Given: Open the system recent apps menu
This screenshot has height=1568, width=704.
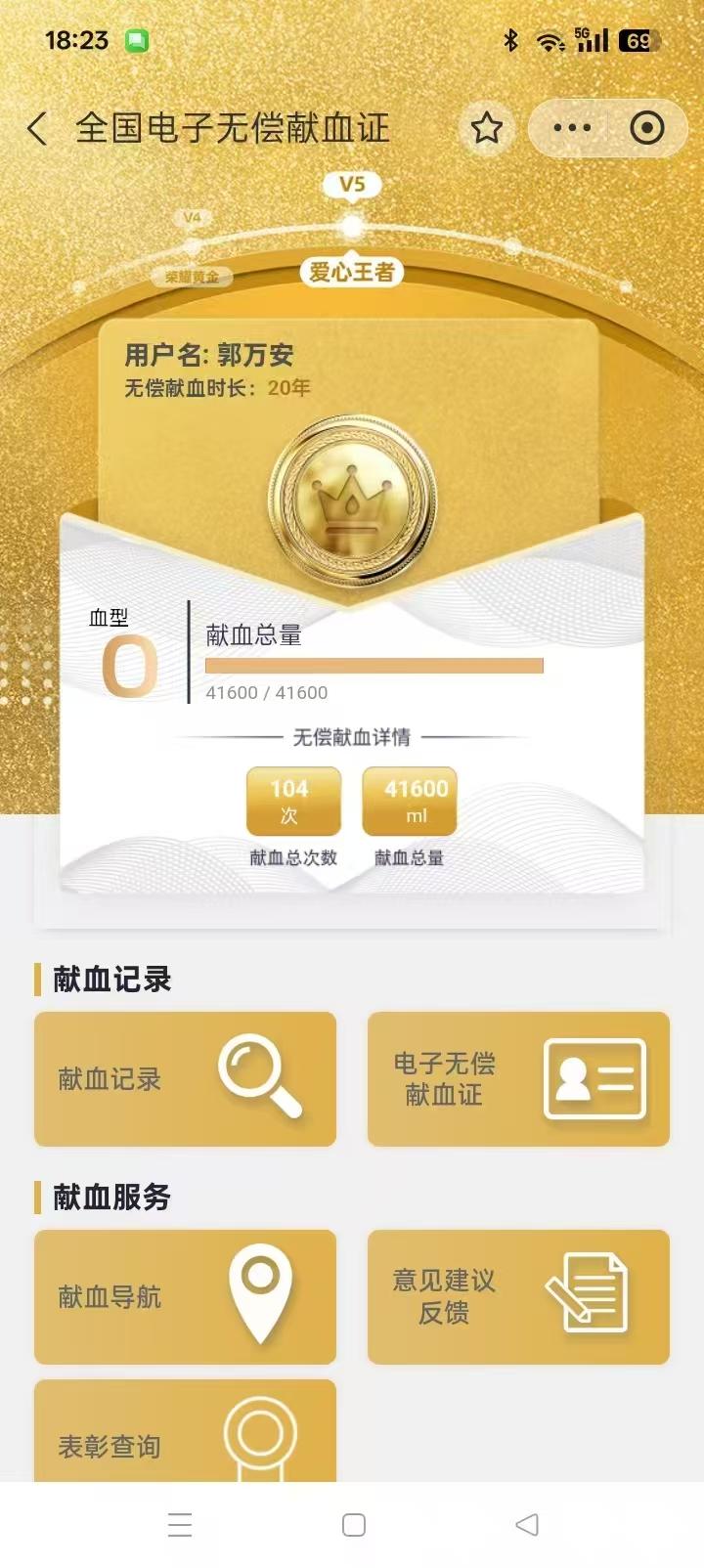Looking at the screenshot, I should point(180,1525).
